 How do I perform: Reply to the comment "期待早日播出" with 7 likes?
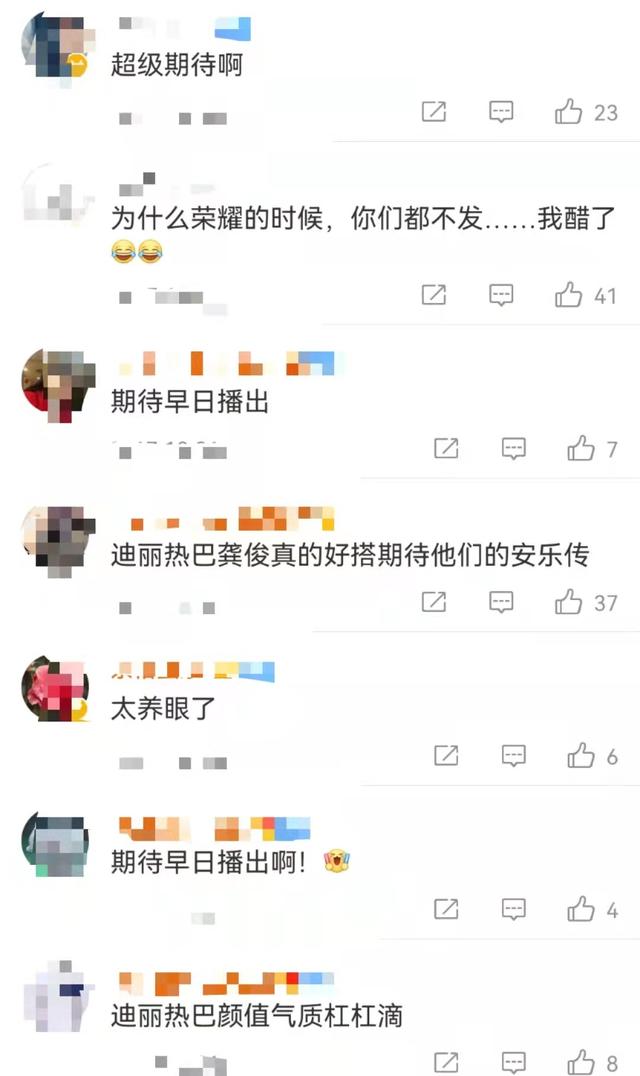click(514, 448)
